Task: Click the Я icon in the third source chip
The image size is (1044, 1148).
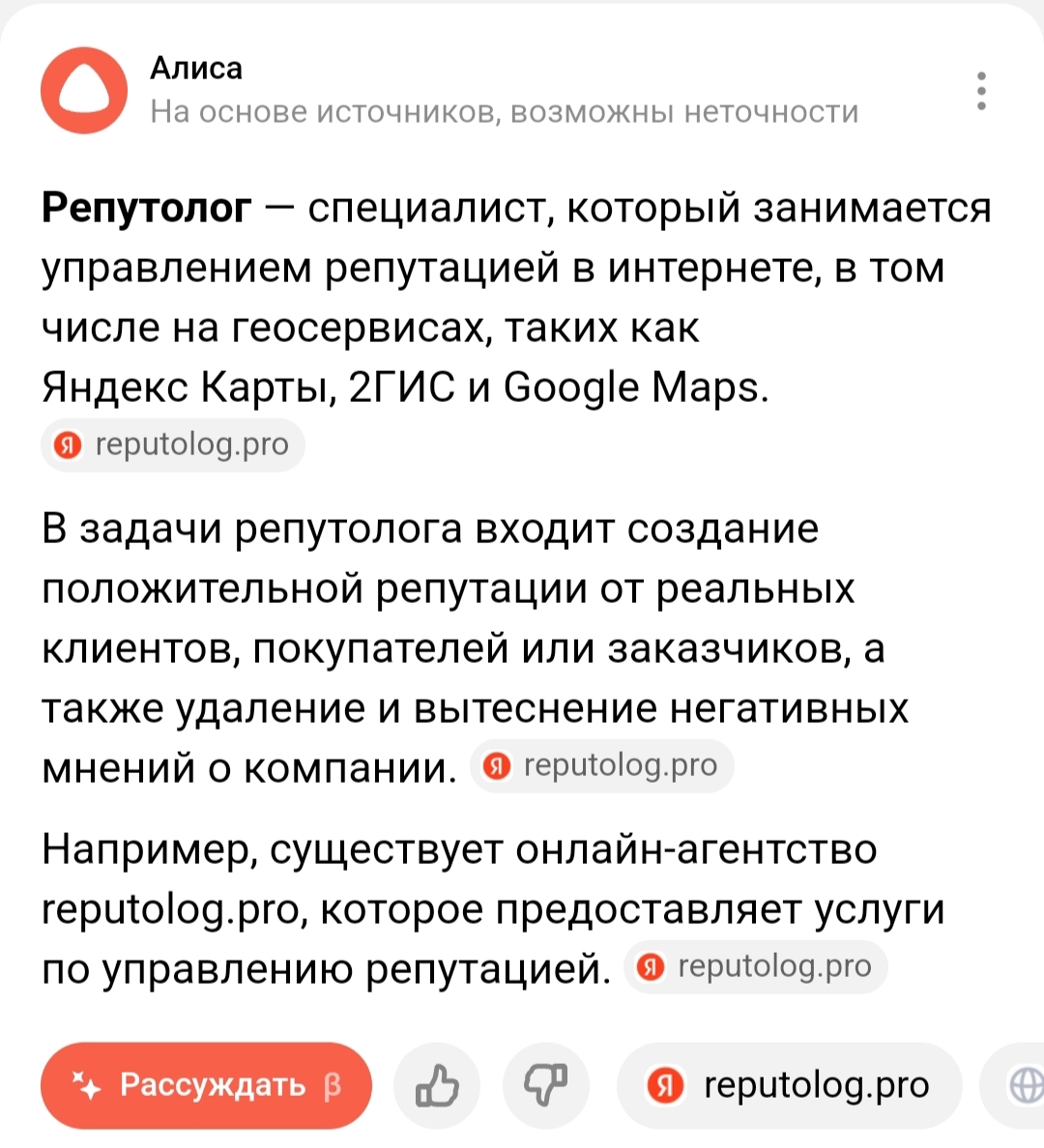Action: click(x=651, y=966)
